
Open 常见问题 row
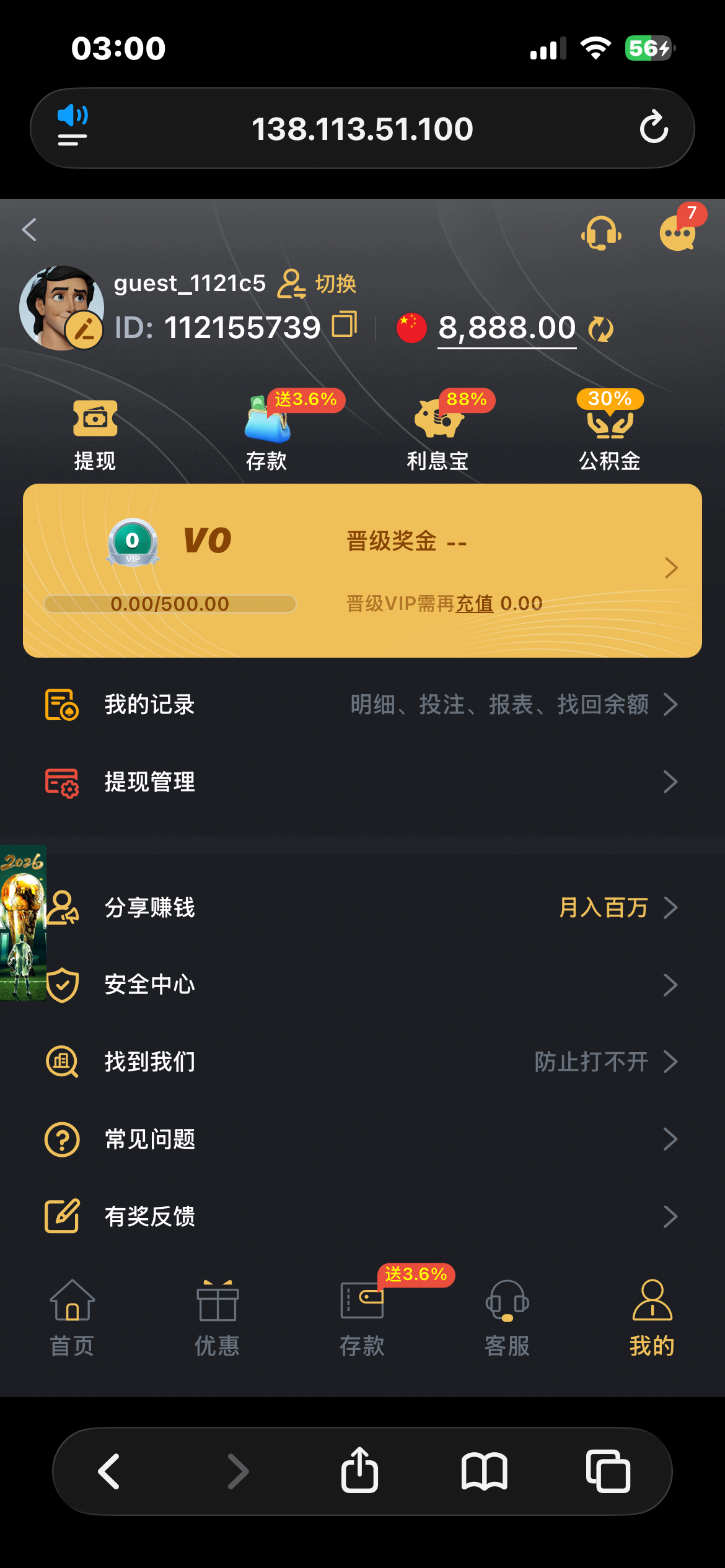362,1139
